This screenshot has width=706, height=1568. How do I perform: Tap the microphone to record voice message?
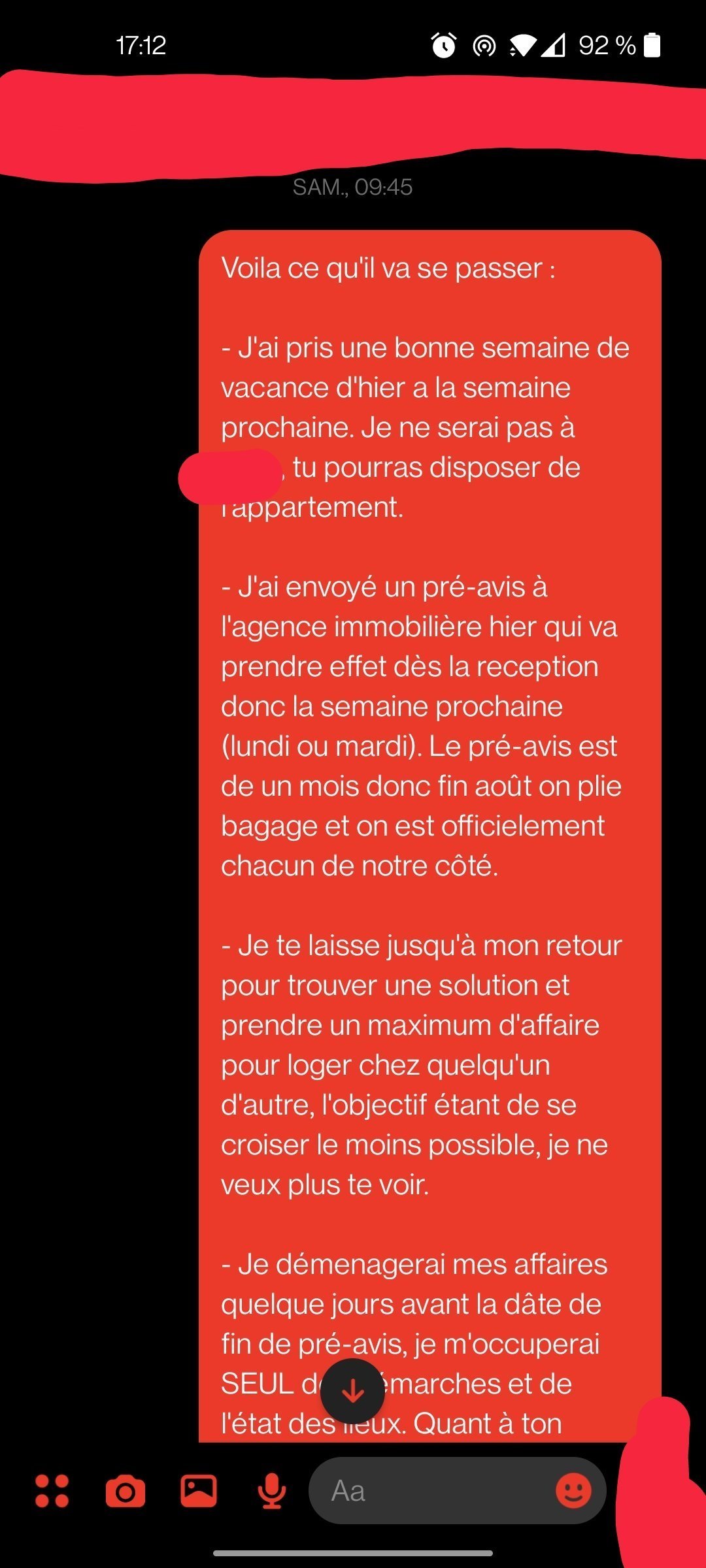(x=272, y=1492)
